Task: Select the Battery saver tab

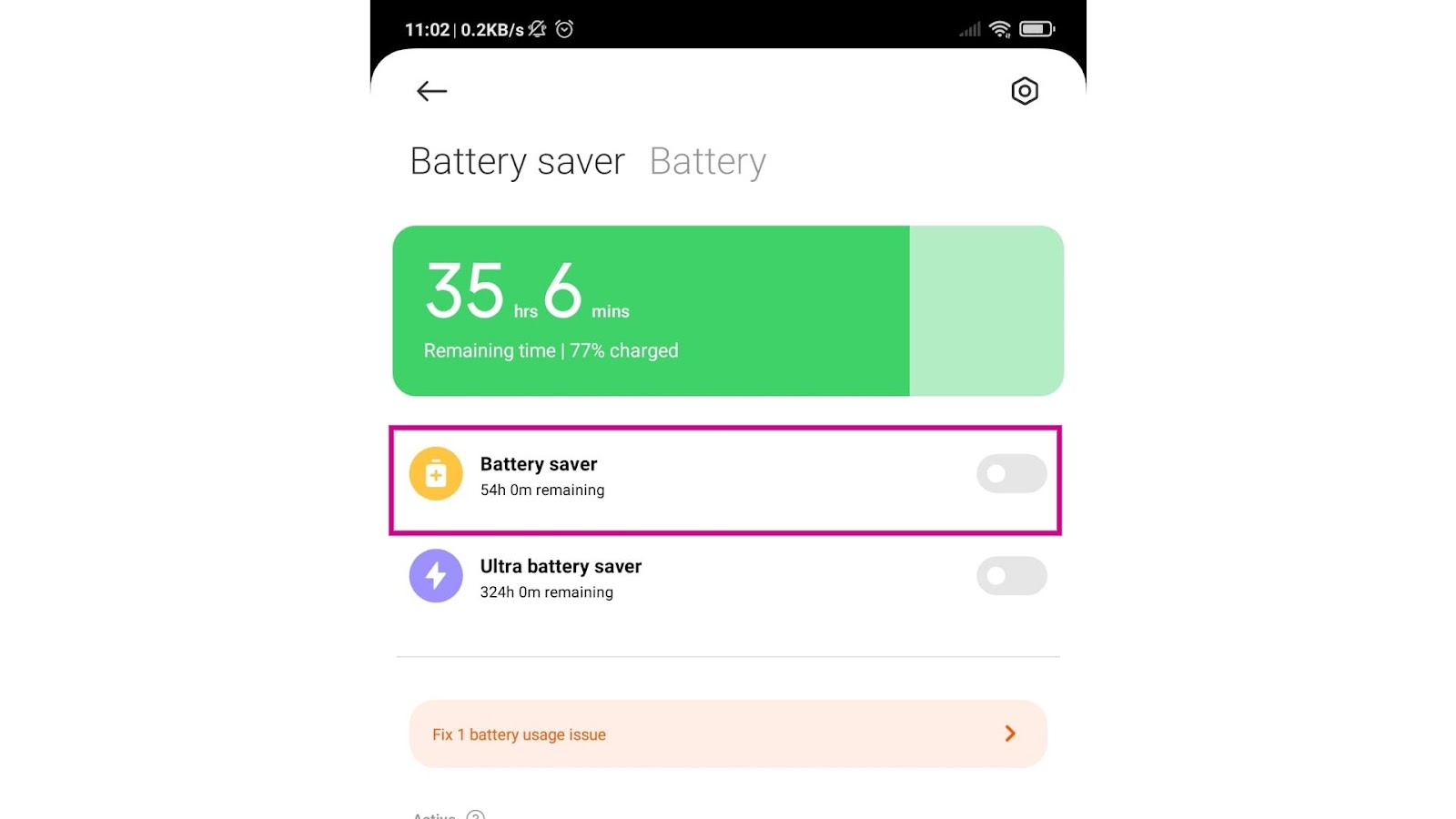Action: [x=517, y=162]
